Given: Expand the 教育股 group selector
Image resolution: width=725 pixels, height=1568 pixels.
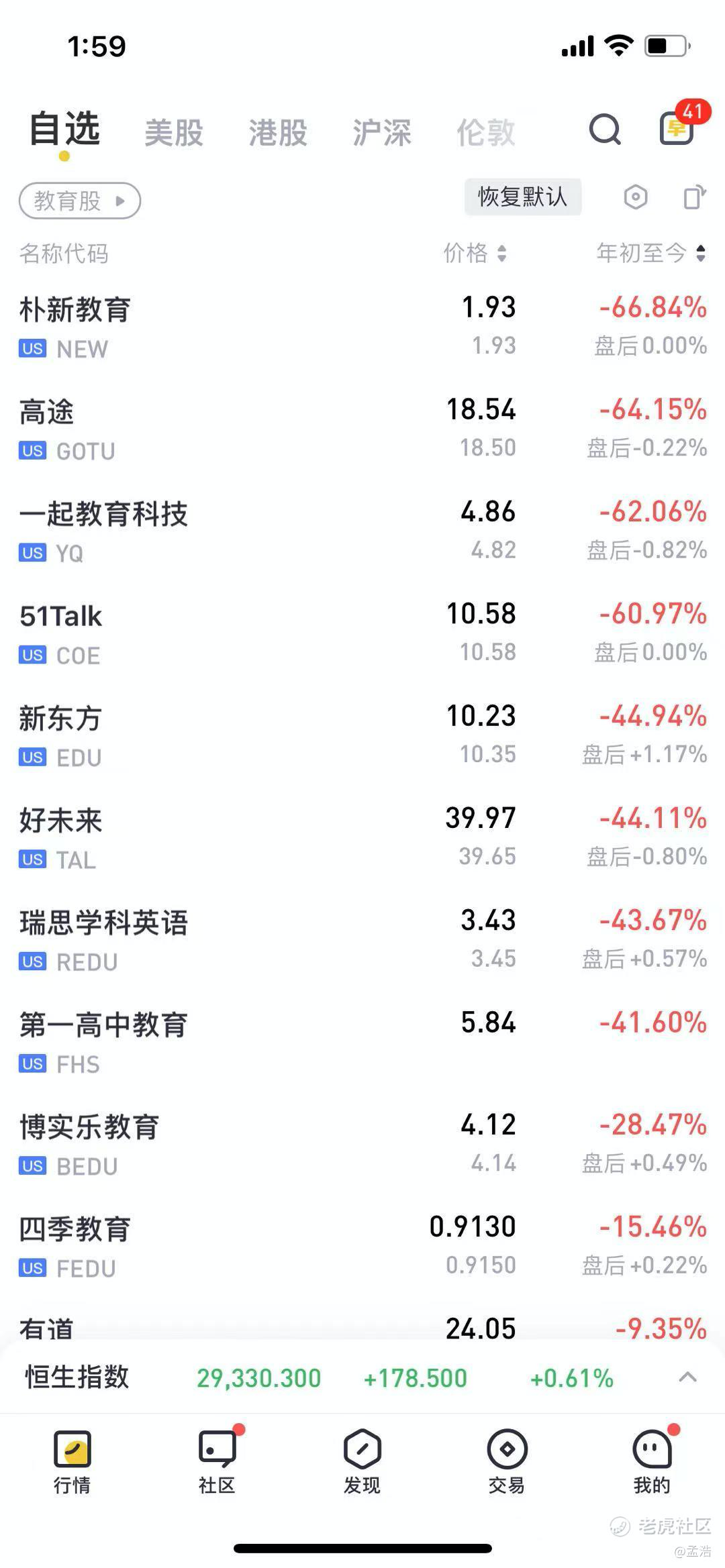Looking at the screenshot, I should tap(79, 200).
